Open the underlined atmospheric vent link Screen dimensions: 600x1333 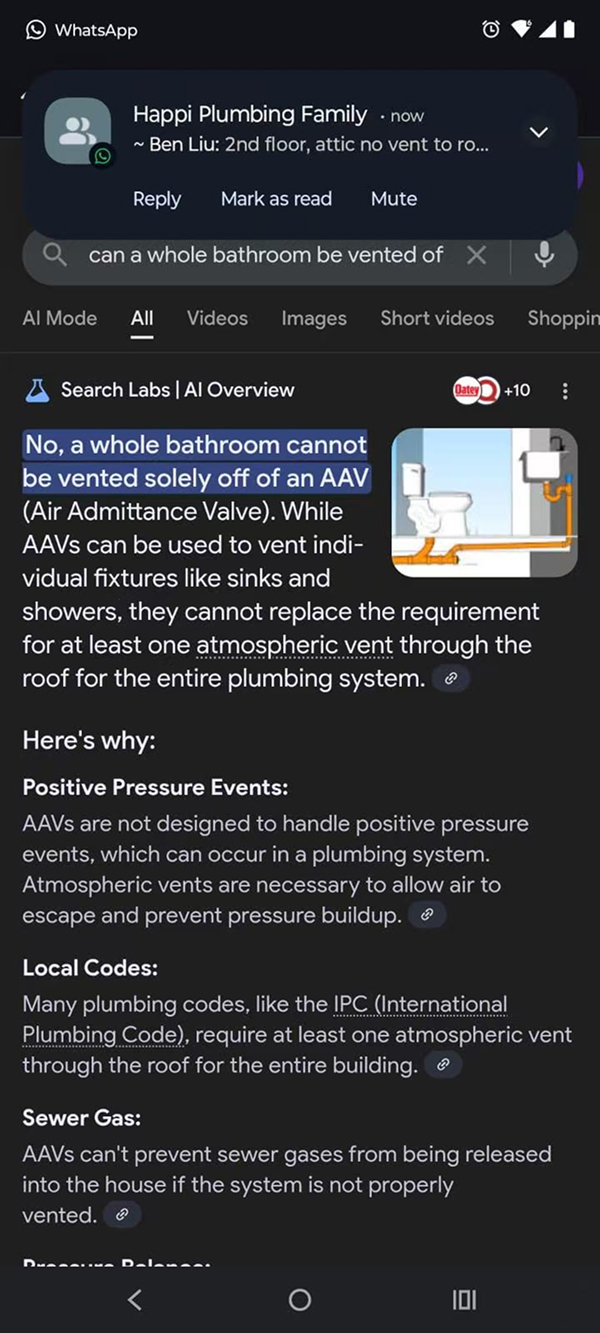(x=294, y=645)
